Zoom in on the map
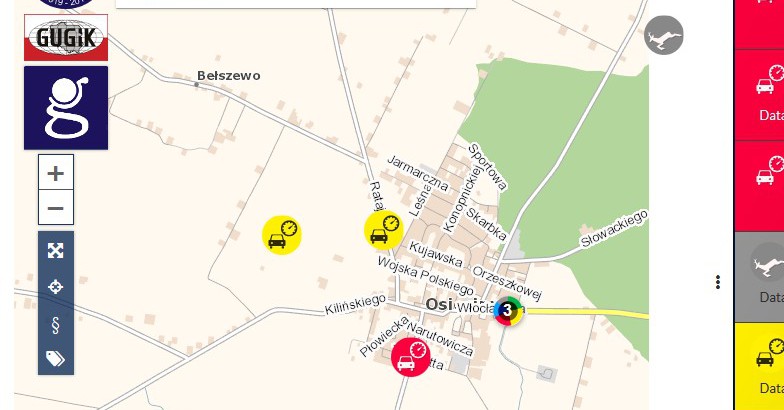This screenshot has width=784, height=410. click(x=55, y=173)
